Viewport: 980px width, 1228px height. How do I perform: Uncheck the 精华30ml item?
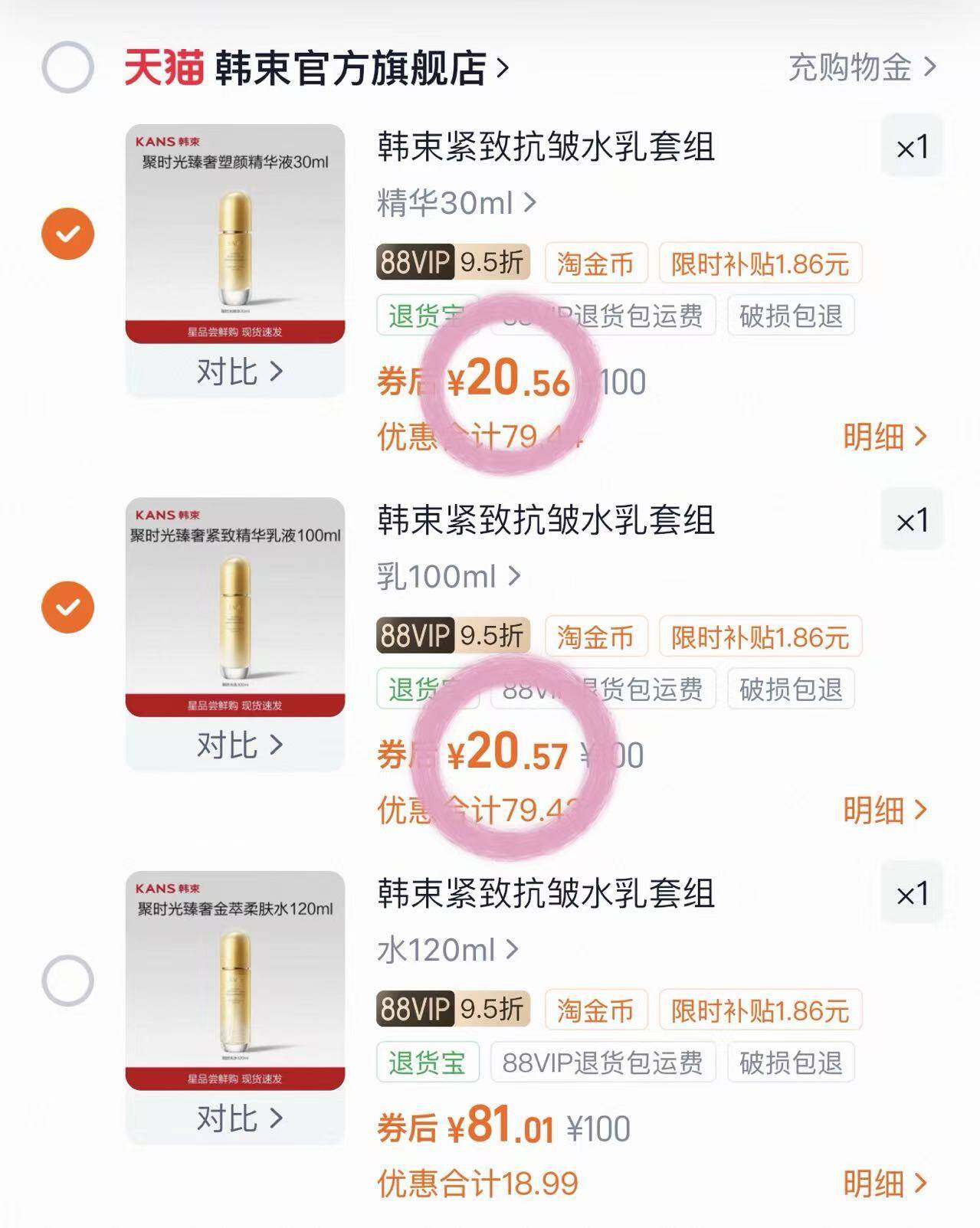coord(67,233)
